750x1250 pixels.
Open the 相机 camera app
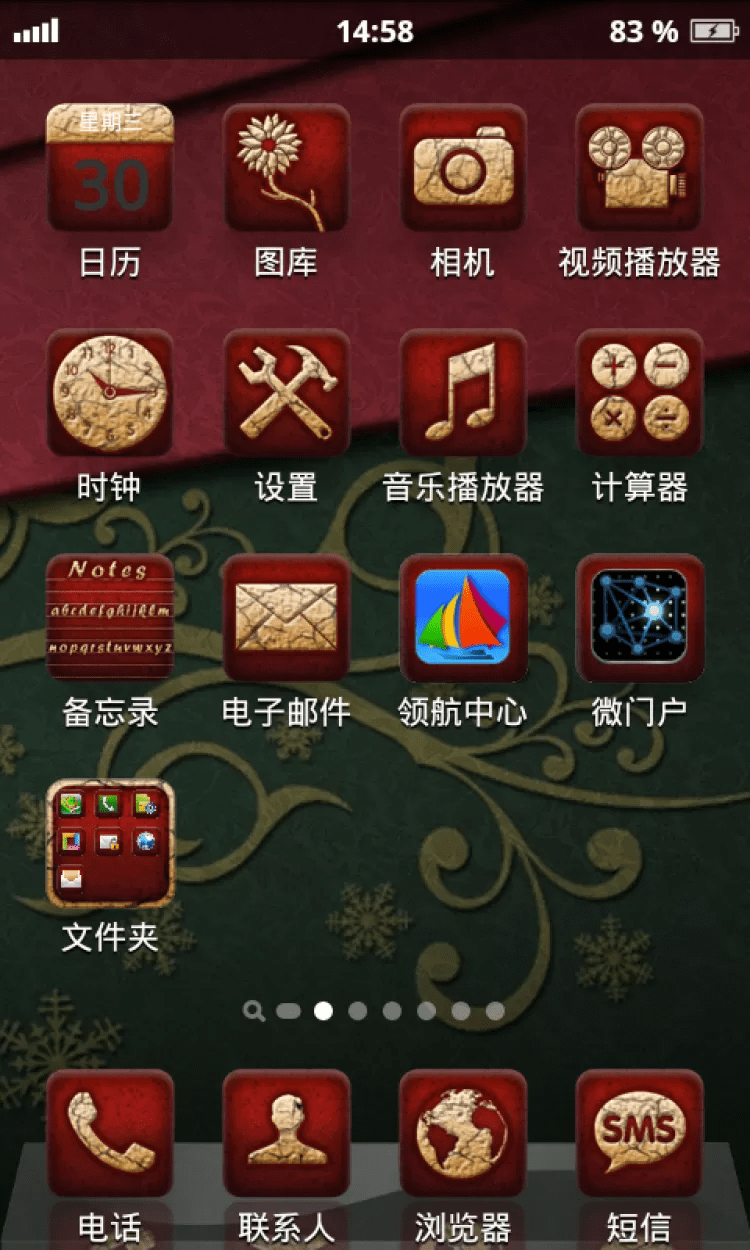coord(462,168)
